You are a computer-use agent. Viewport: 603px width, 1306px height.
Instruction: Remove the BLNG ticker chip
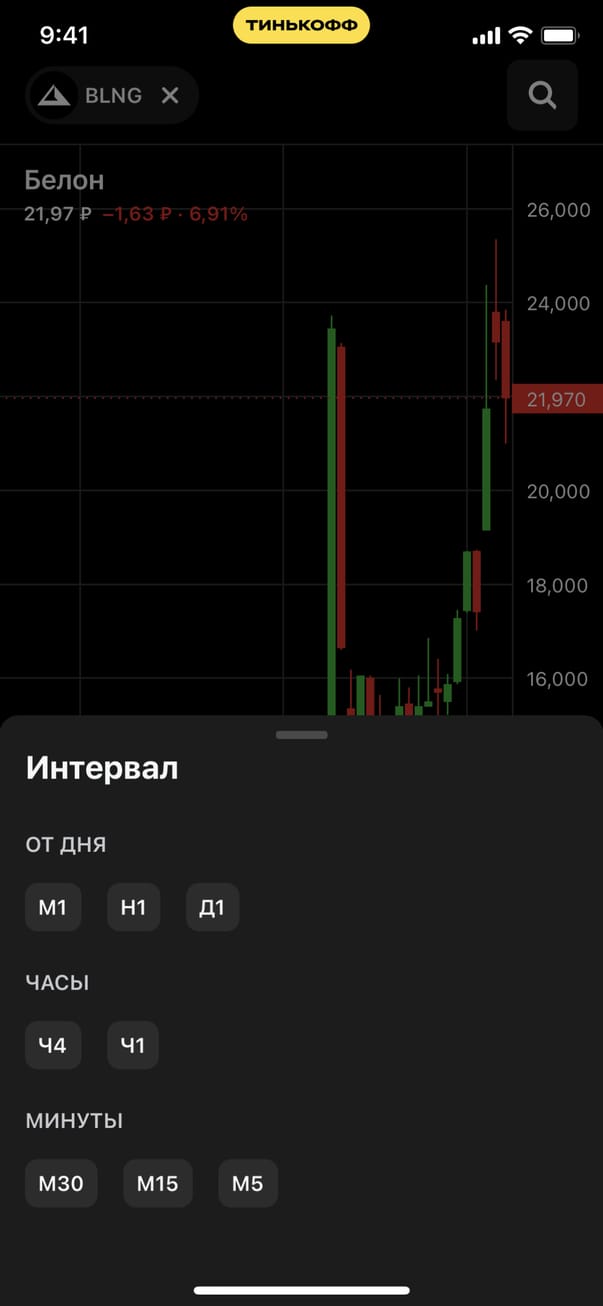click(170, 96)
